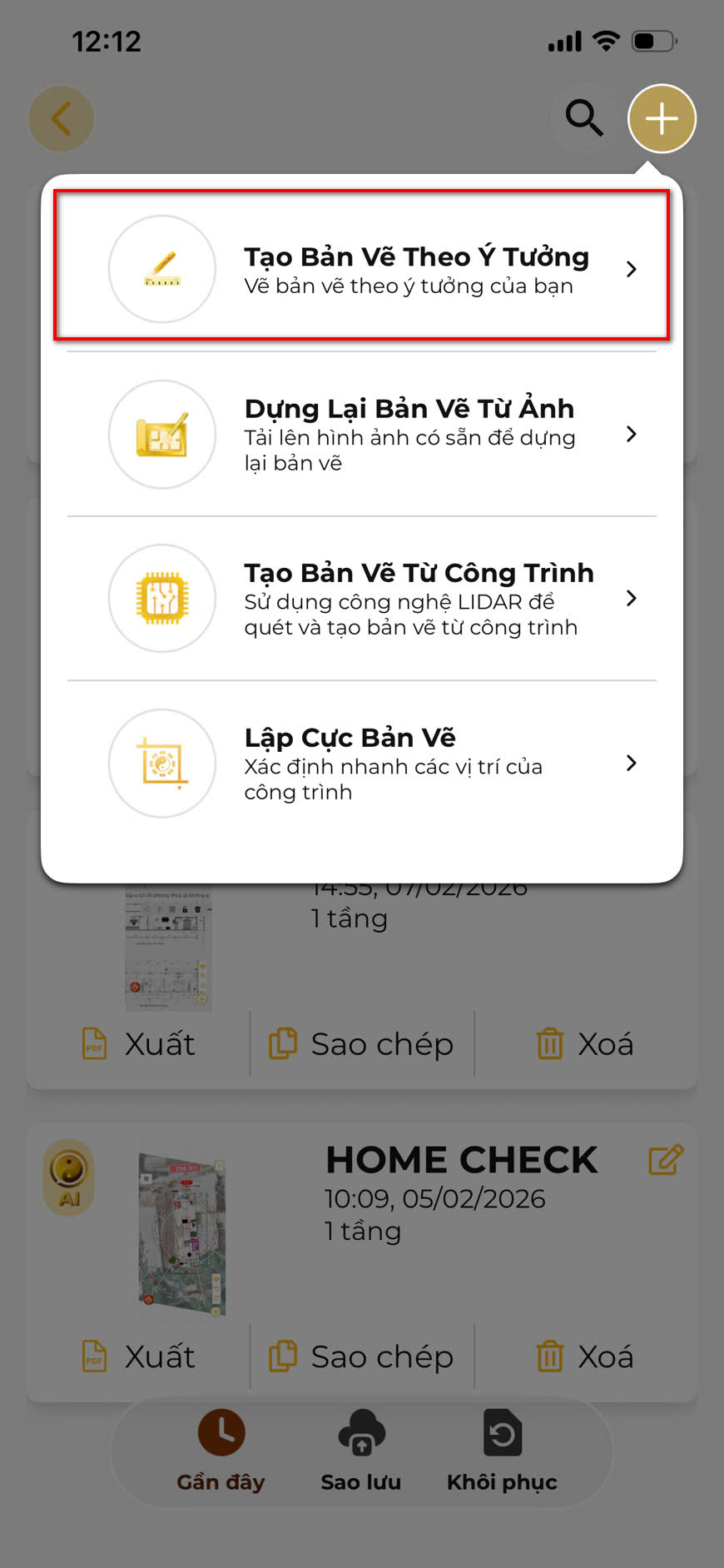Tap the back arrow at top left
The image size is (724, 1568).
point(61,118)
